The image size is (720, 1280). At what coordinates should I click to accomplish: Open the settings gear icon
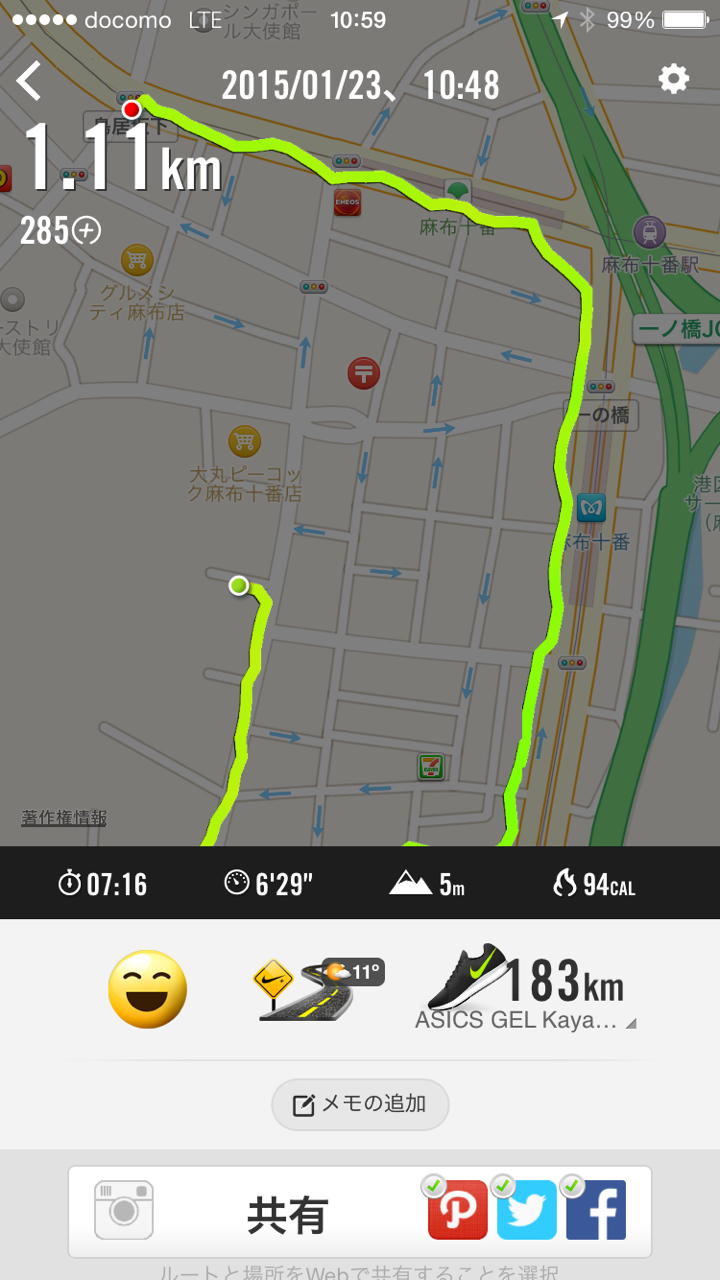click(x=674, y=79)
